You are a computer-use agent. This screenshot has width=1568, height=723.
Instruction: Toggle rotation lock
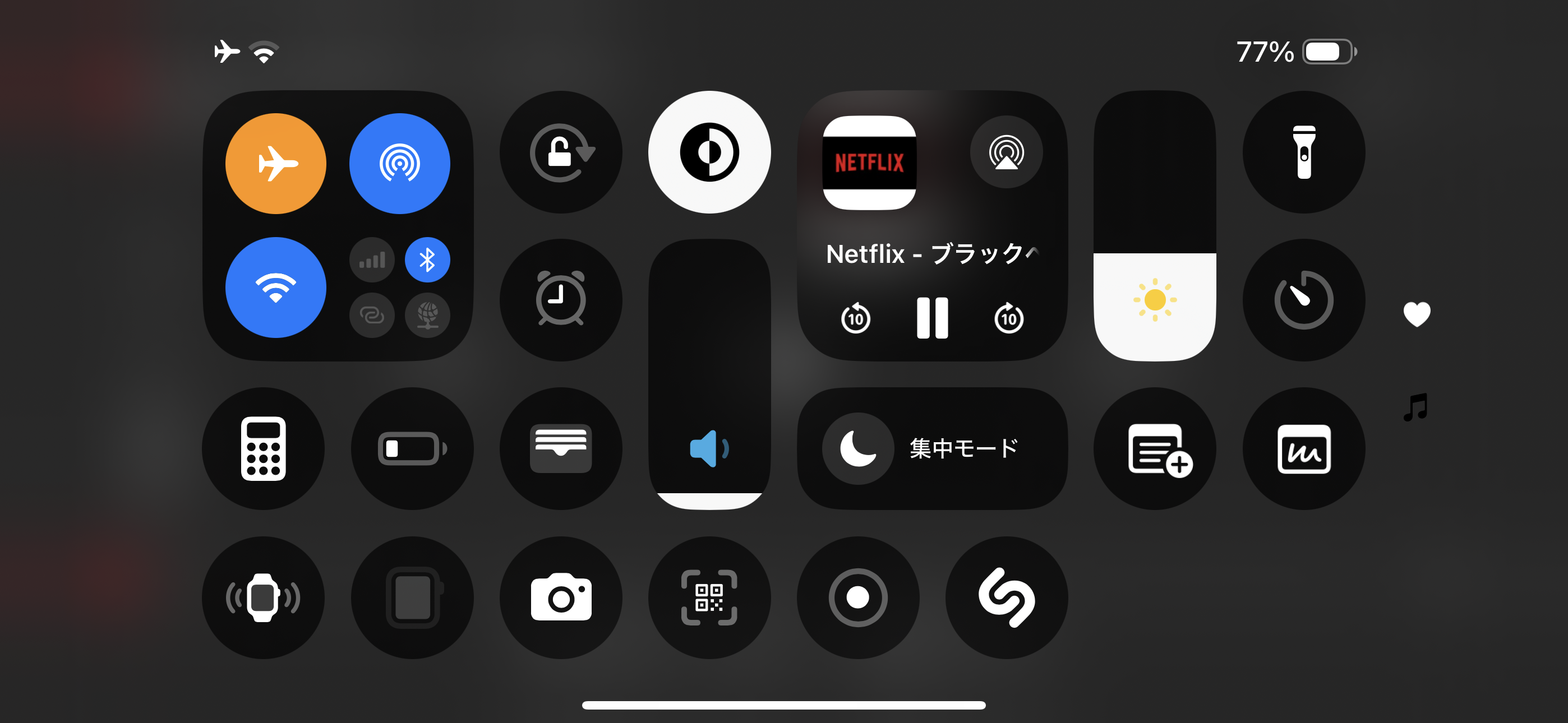point(561,152)
